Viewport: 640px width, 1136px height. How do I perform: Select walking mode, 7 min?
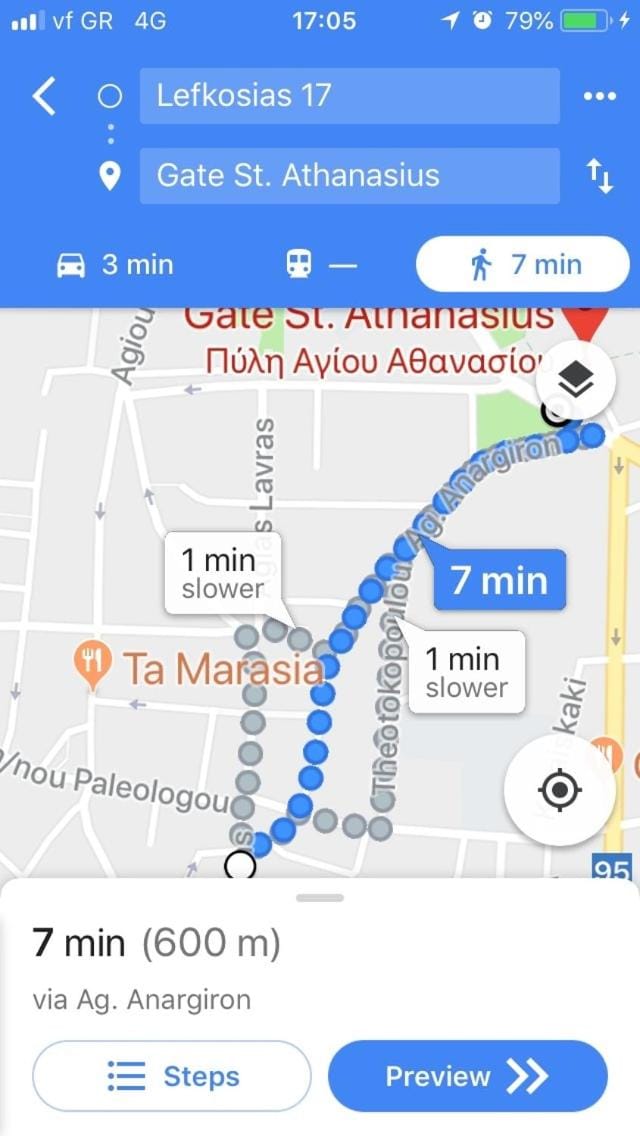[523, 264]
